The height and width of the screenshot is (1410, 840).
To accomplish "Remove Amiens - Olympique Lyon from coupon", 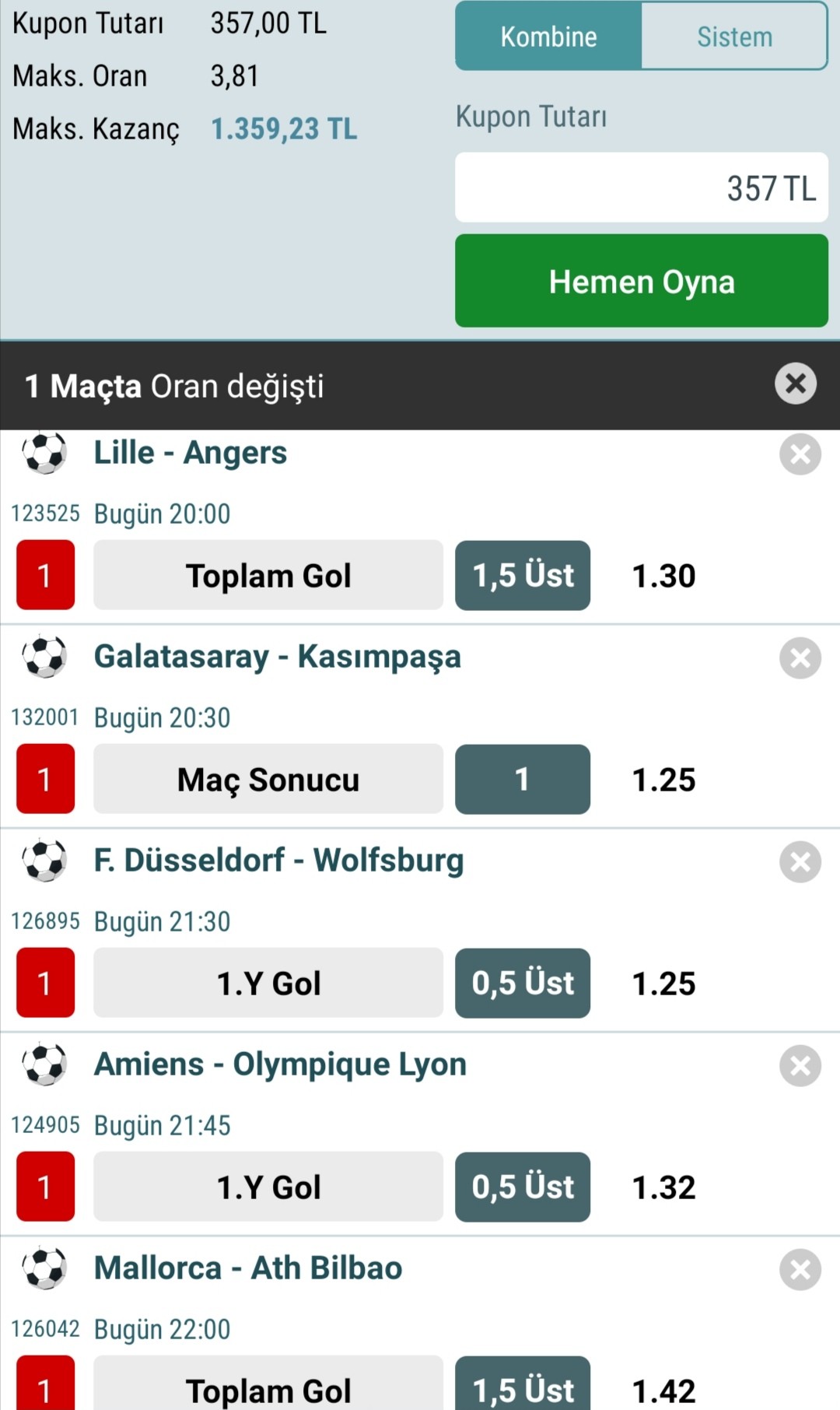I will coord(800,1066).
